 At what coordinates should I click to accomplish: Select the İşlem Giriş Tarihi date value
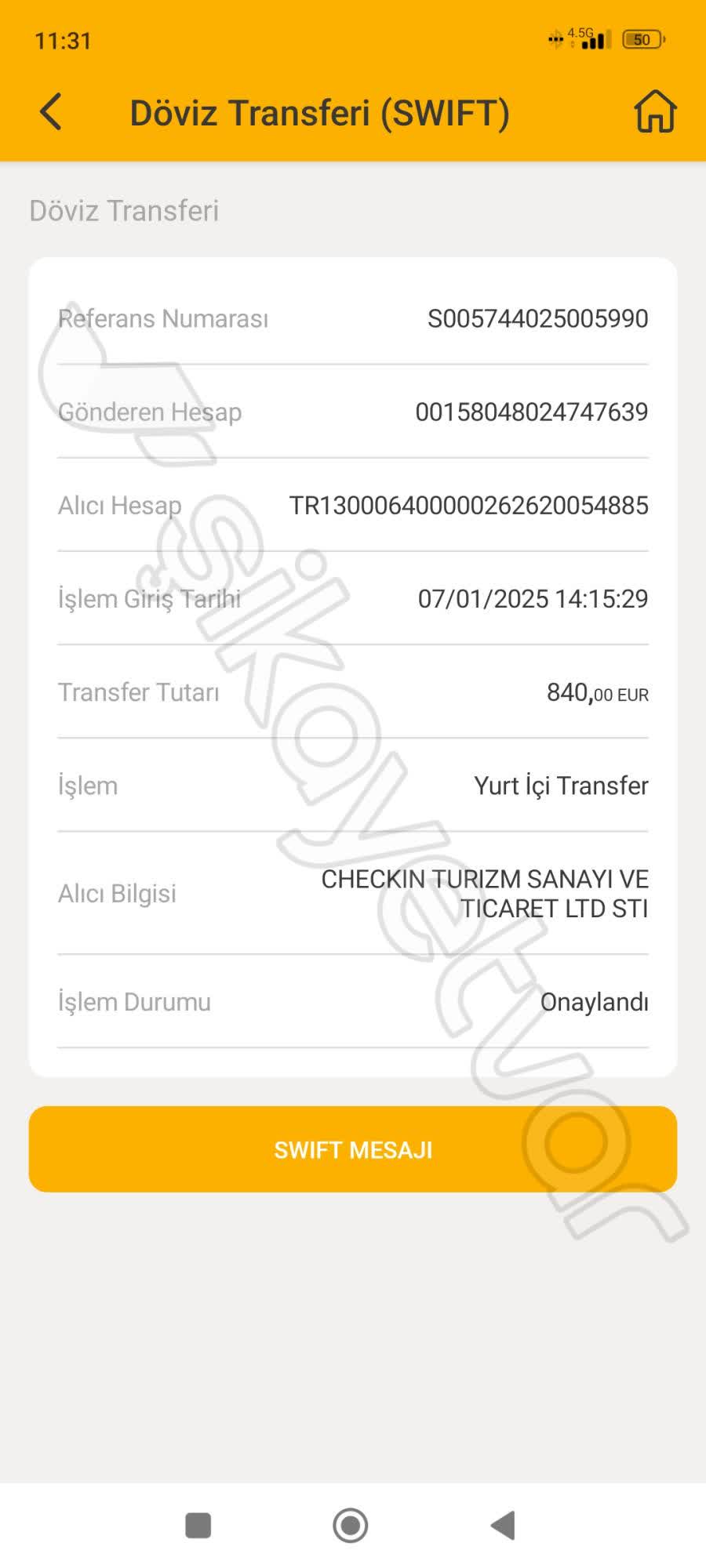tap(534, 599)
